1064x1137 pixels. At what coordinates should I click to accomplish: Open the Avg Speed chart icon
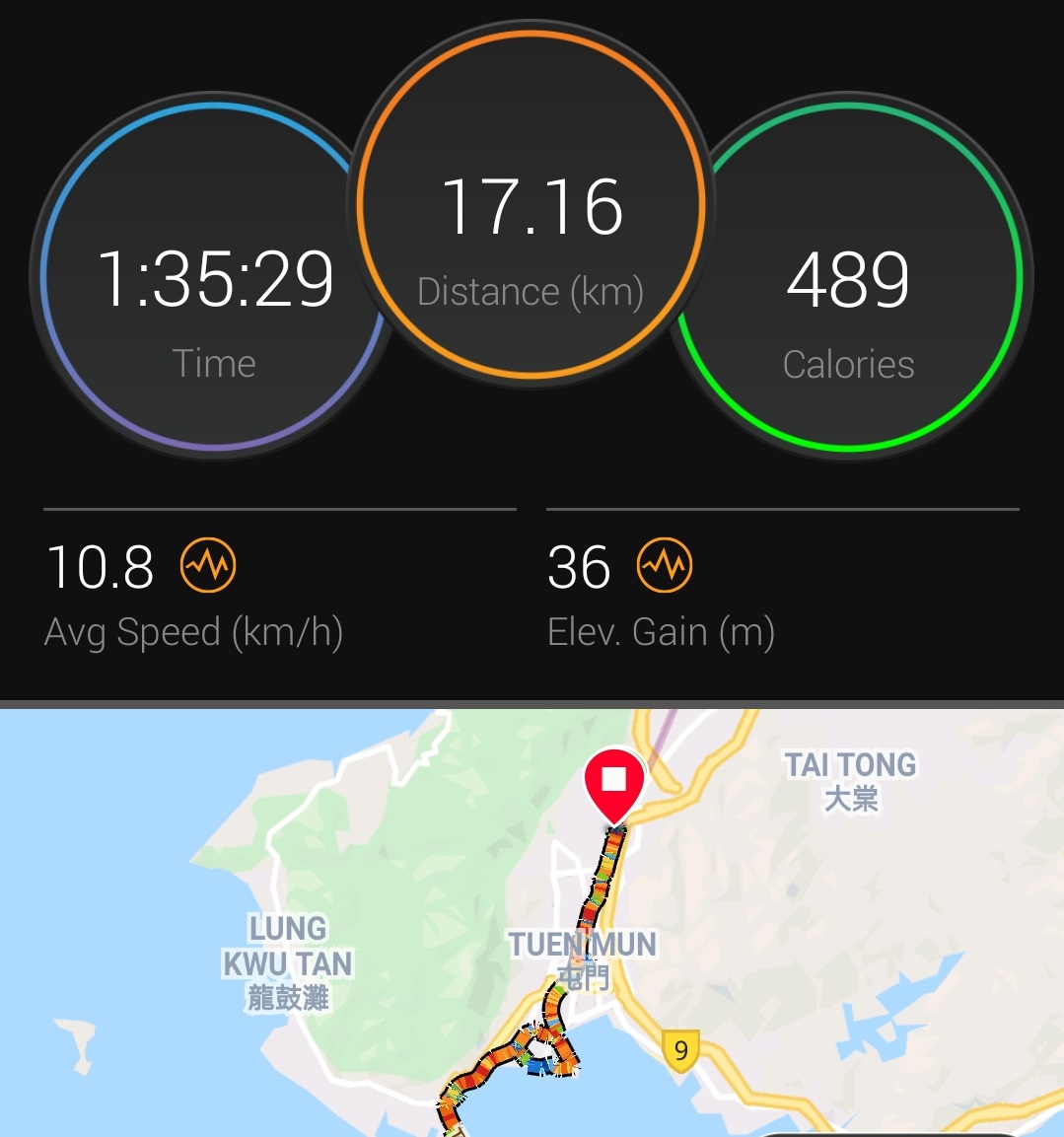tap(208, 566)
